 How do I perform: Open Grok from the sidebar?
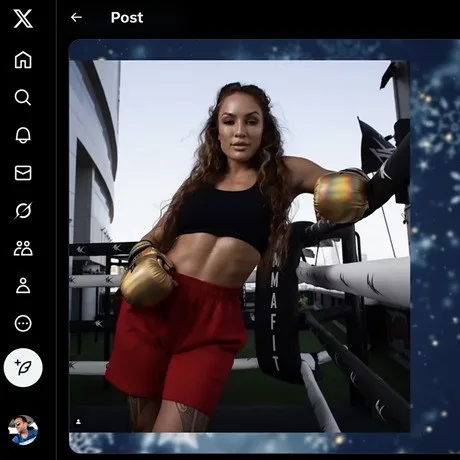click(23, 210)
